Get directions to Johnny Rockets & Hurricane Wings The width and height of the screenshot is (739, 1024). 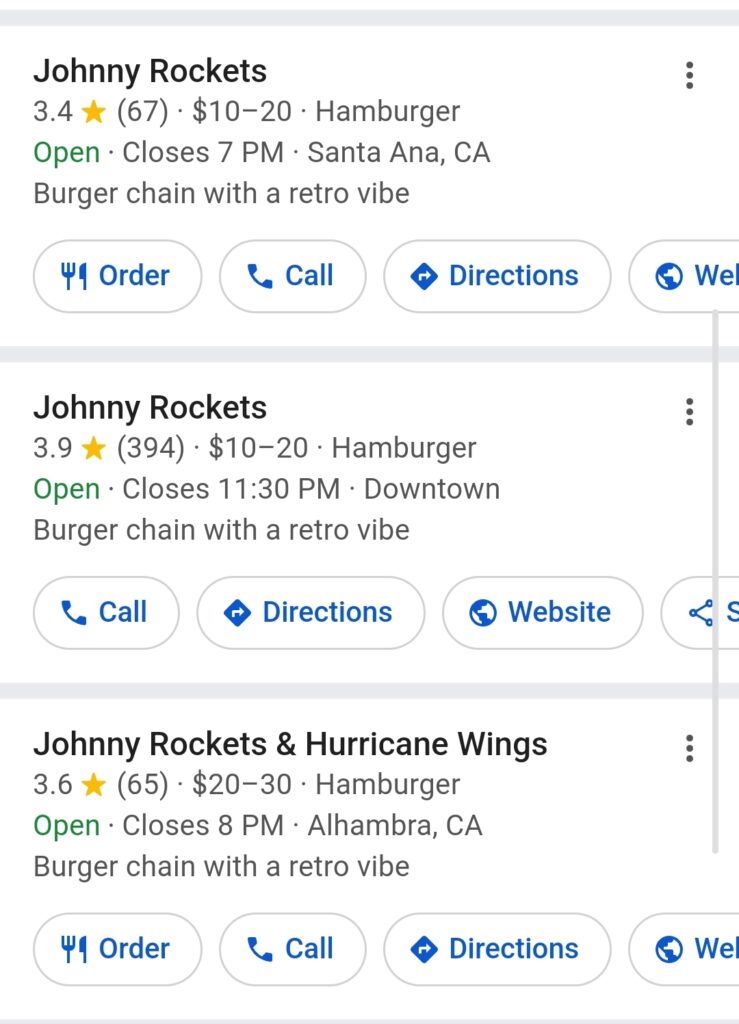tap(497, 949)
